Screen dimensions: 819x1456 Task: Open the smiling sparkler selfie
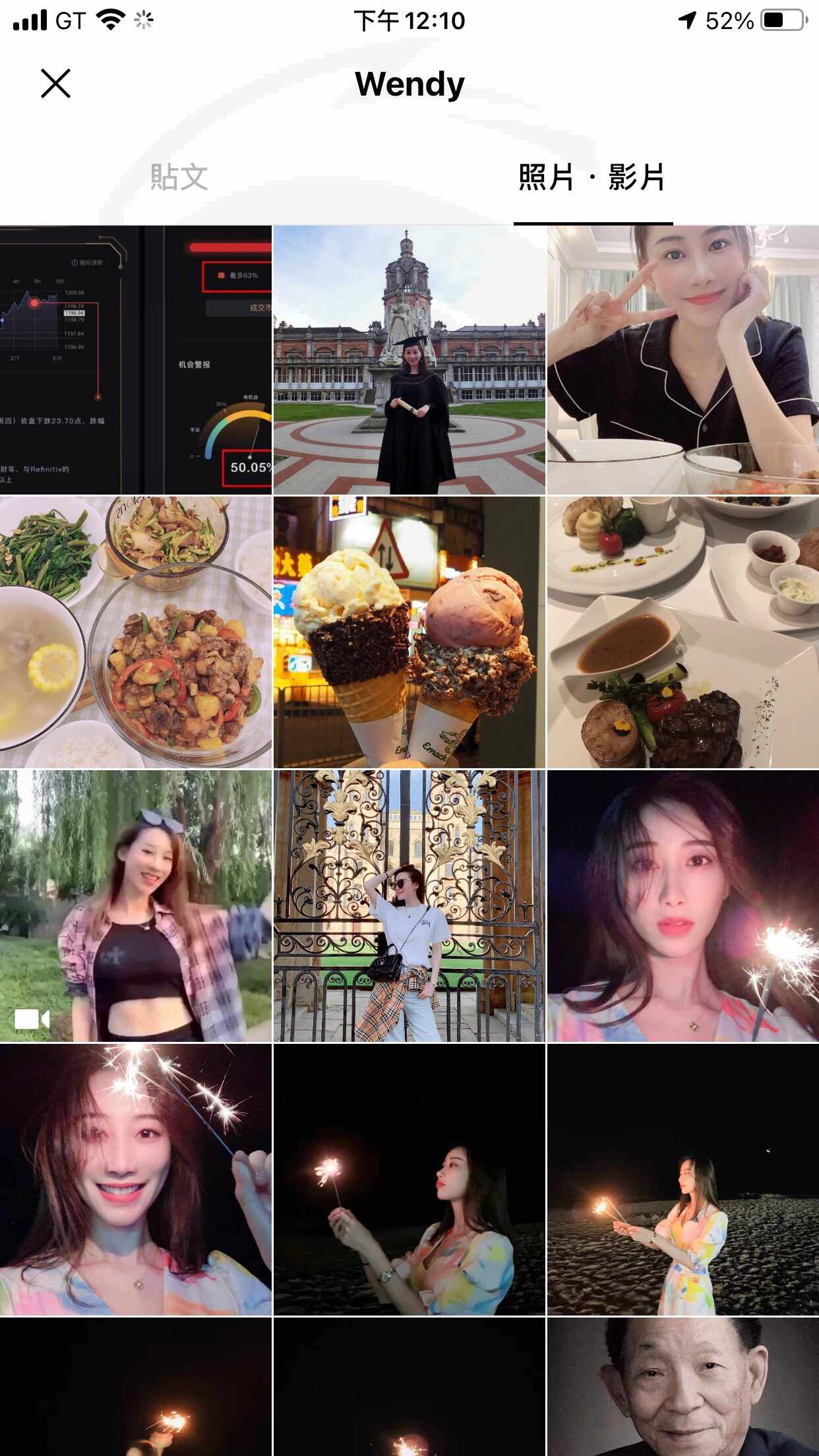(x=136, y=1180)
